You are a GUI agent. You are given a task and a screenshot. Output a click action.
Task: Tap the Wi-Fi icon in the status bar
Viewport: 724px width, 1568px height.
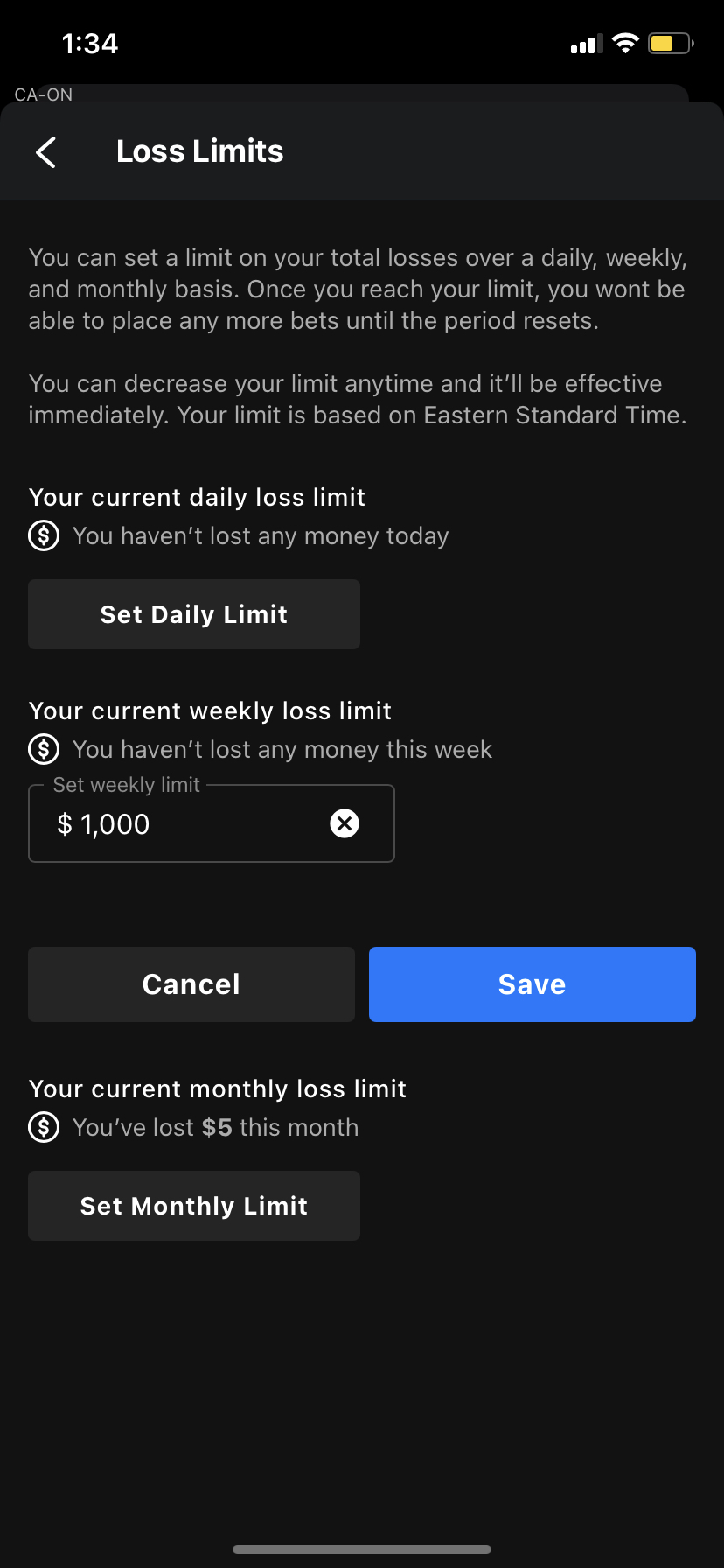click(x=625, y=42)
